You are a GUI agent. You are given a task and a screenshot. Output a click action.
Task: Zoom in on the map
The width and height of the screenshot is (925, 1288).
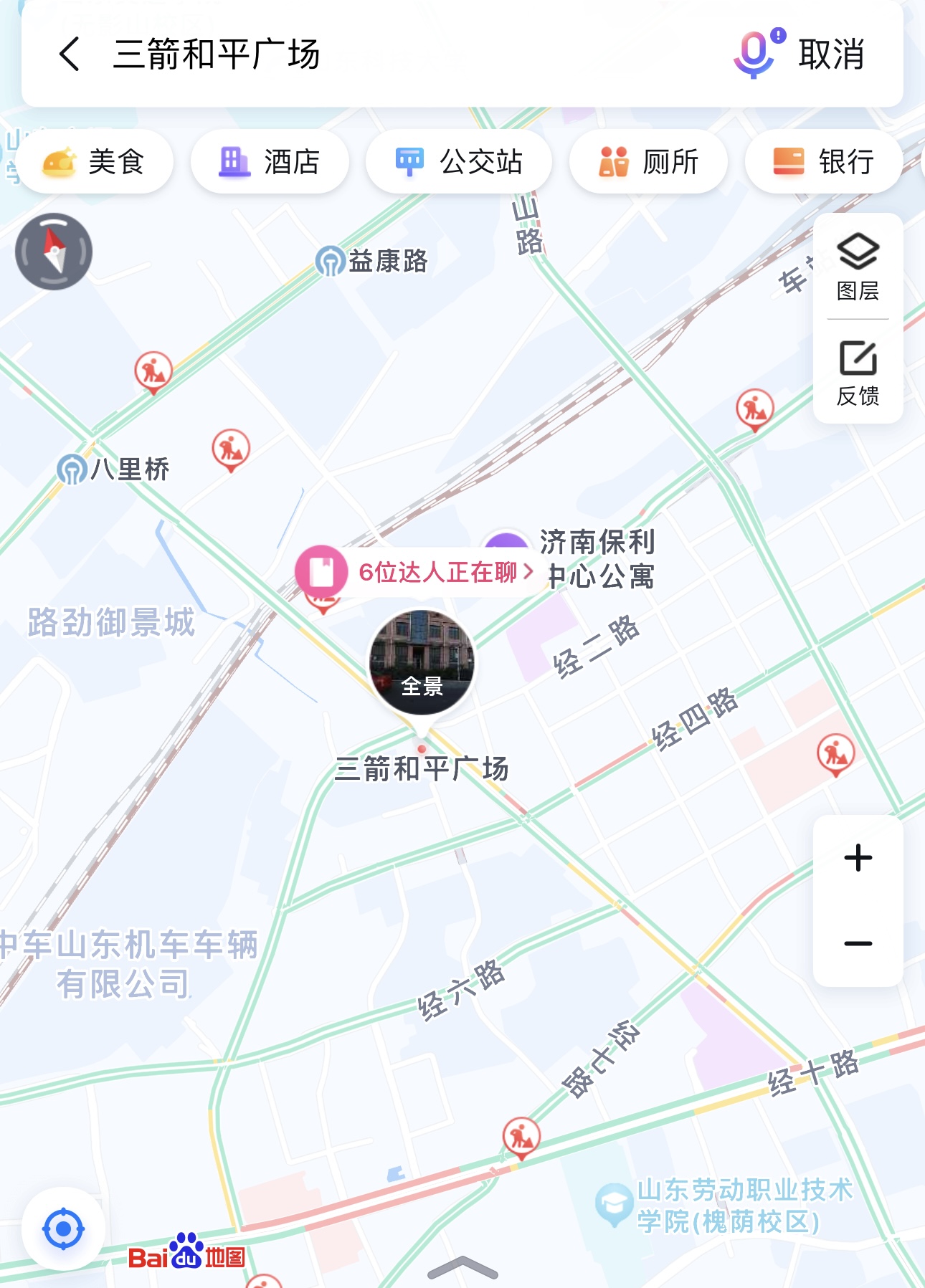point(858,858)
